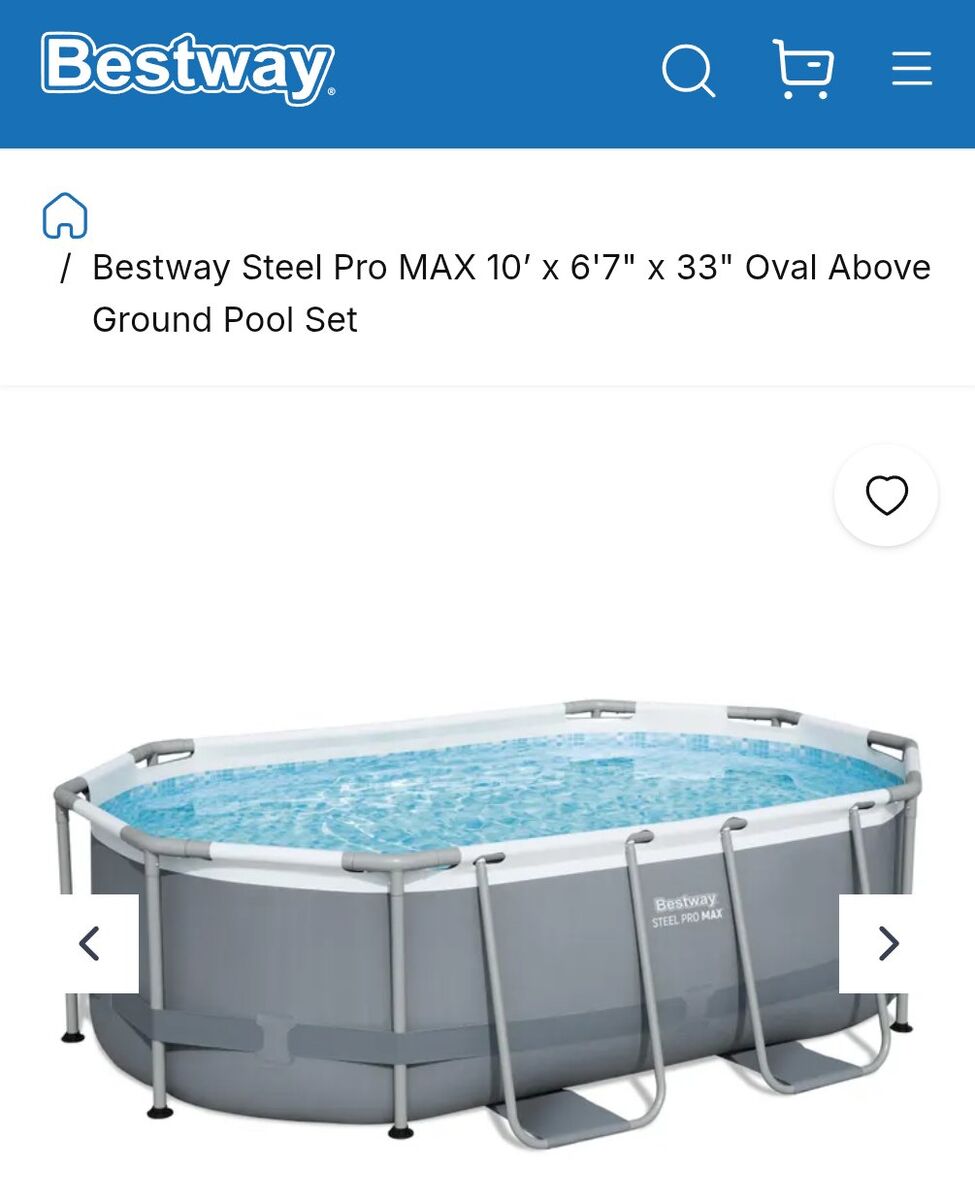The image size is (975, 1200).
Task: Show the next product image
Action: pos(886,943)
